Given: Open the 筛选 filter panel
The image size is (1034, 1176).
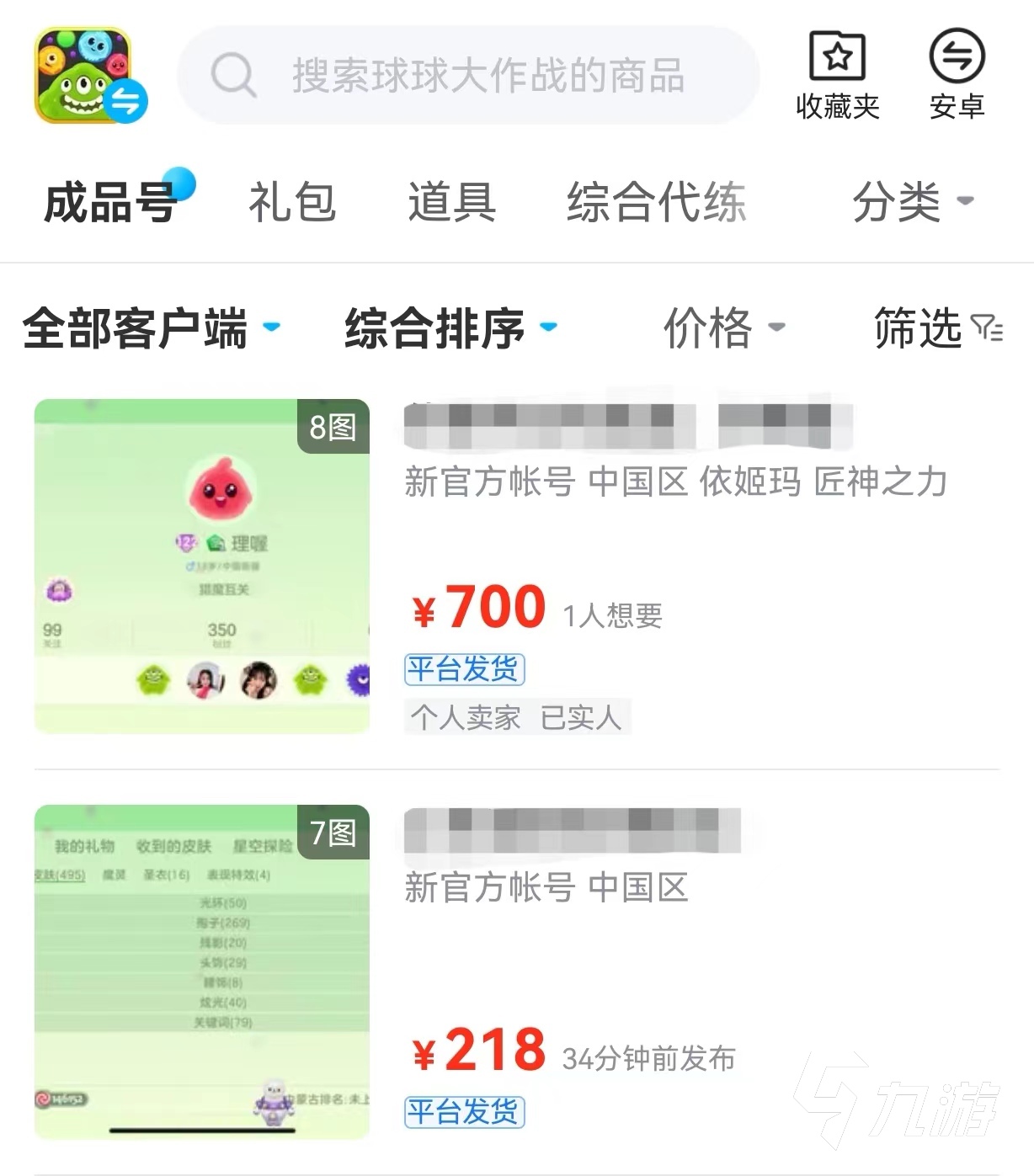Looking at the screenshot, I should (x=937, y=328).
